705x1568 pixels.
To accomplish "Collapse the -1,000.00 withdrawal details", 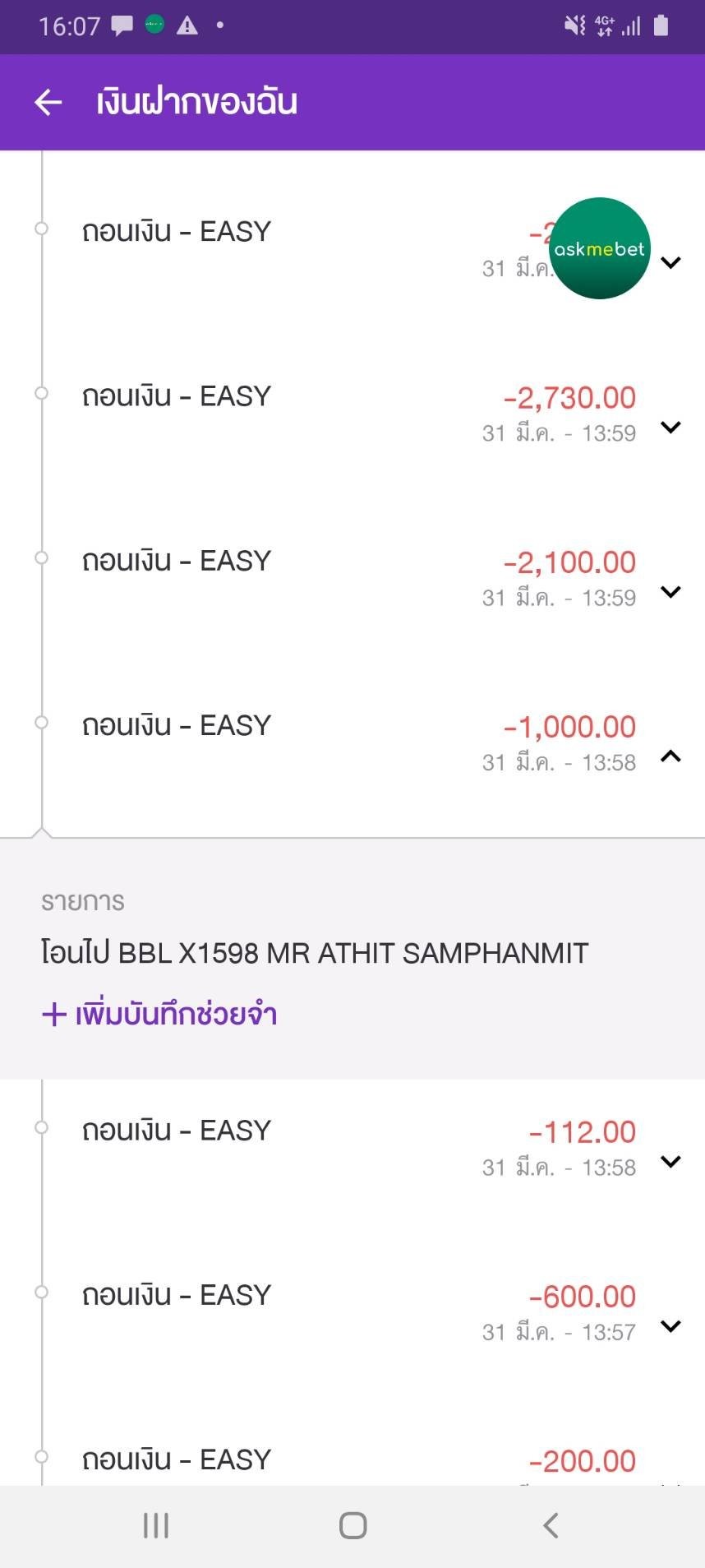I will coord(670,756).
